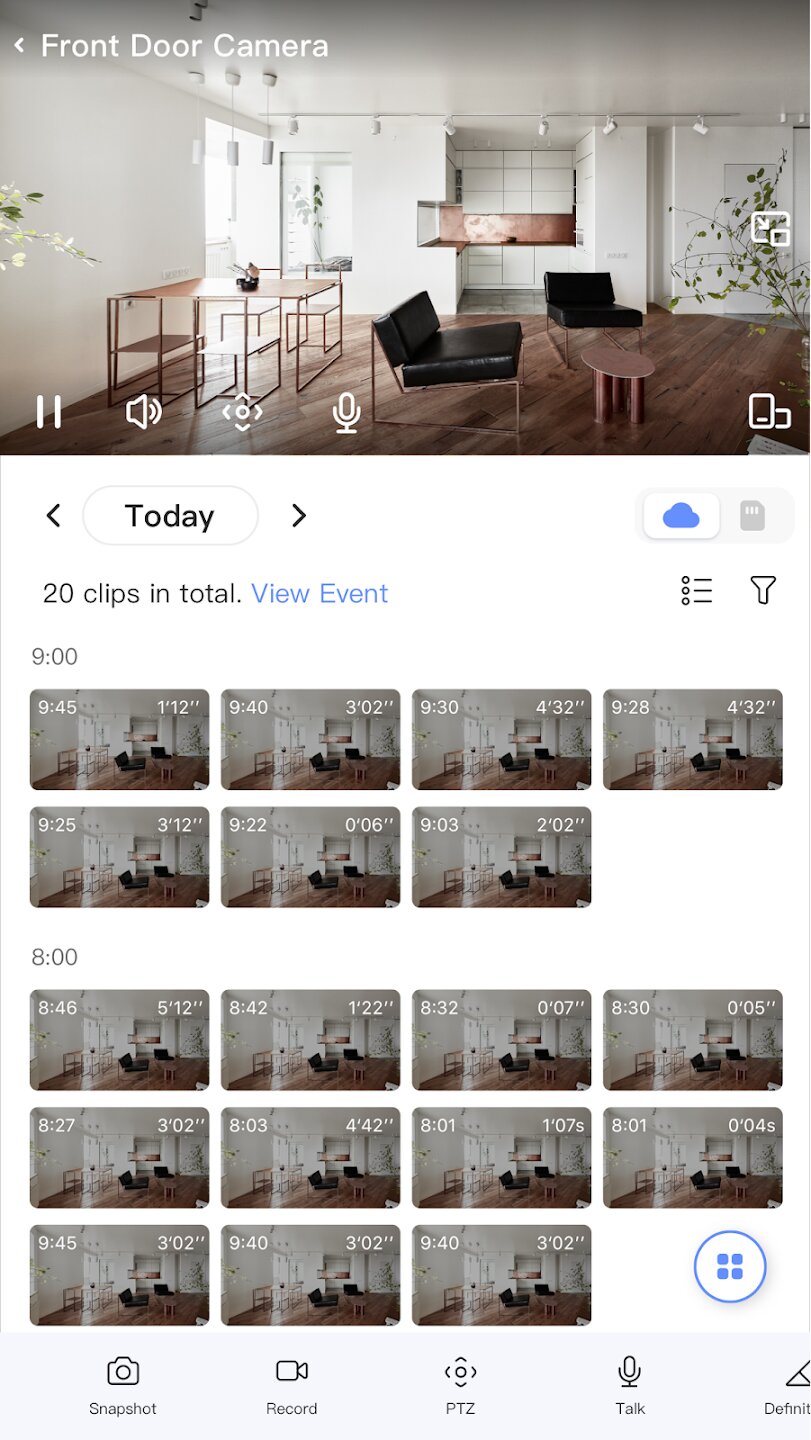
Task: Open the floating grid menu button
Action: [730, 1266]
